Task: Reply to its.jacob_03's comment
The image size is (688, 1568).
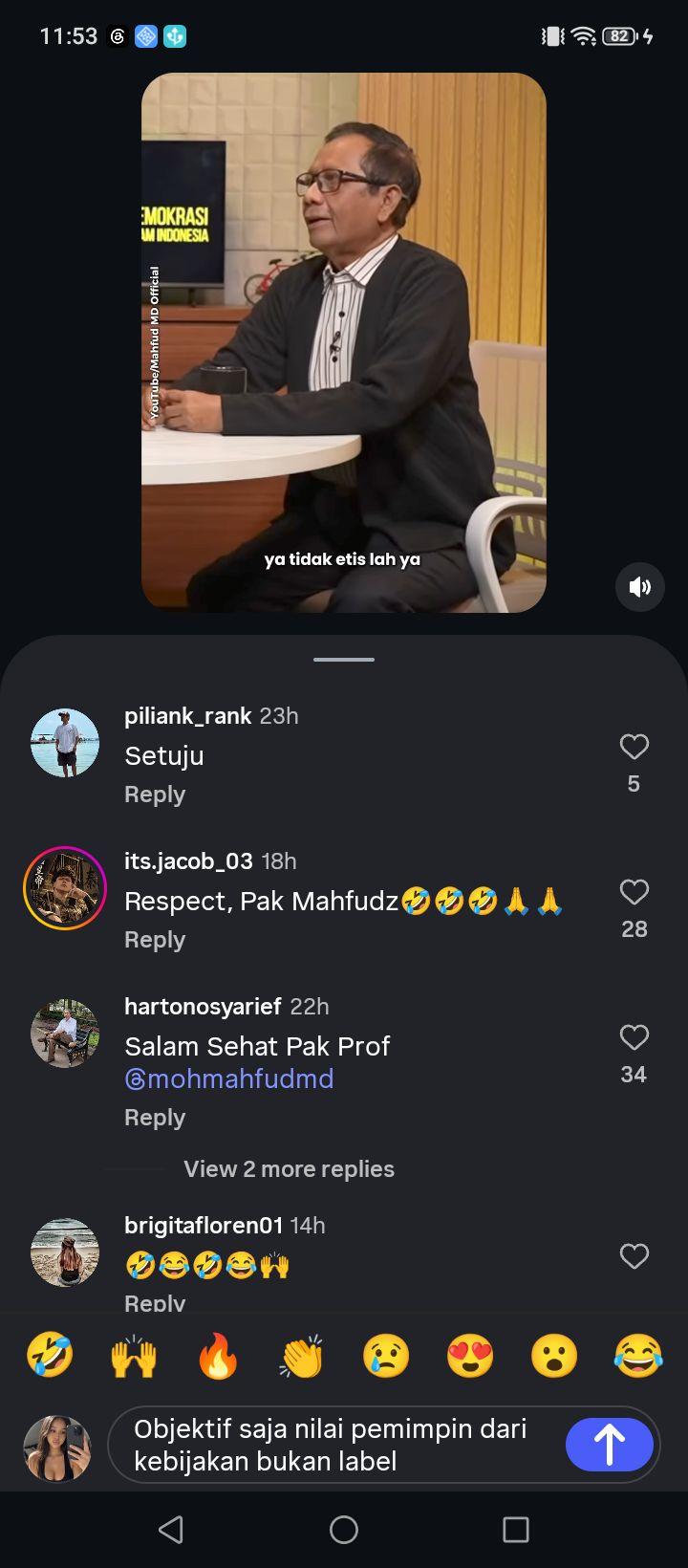Action: coord(155,940)
